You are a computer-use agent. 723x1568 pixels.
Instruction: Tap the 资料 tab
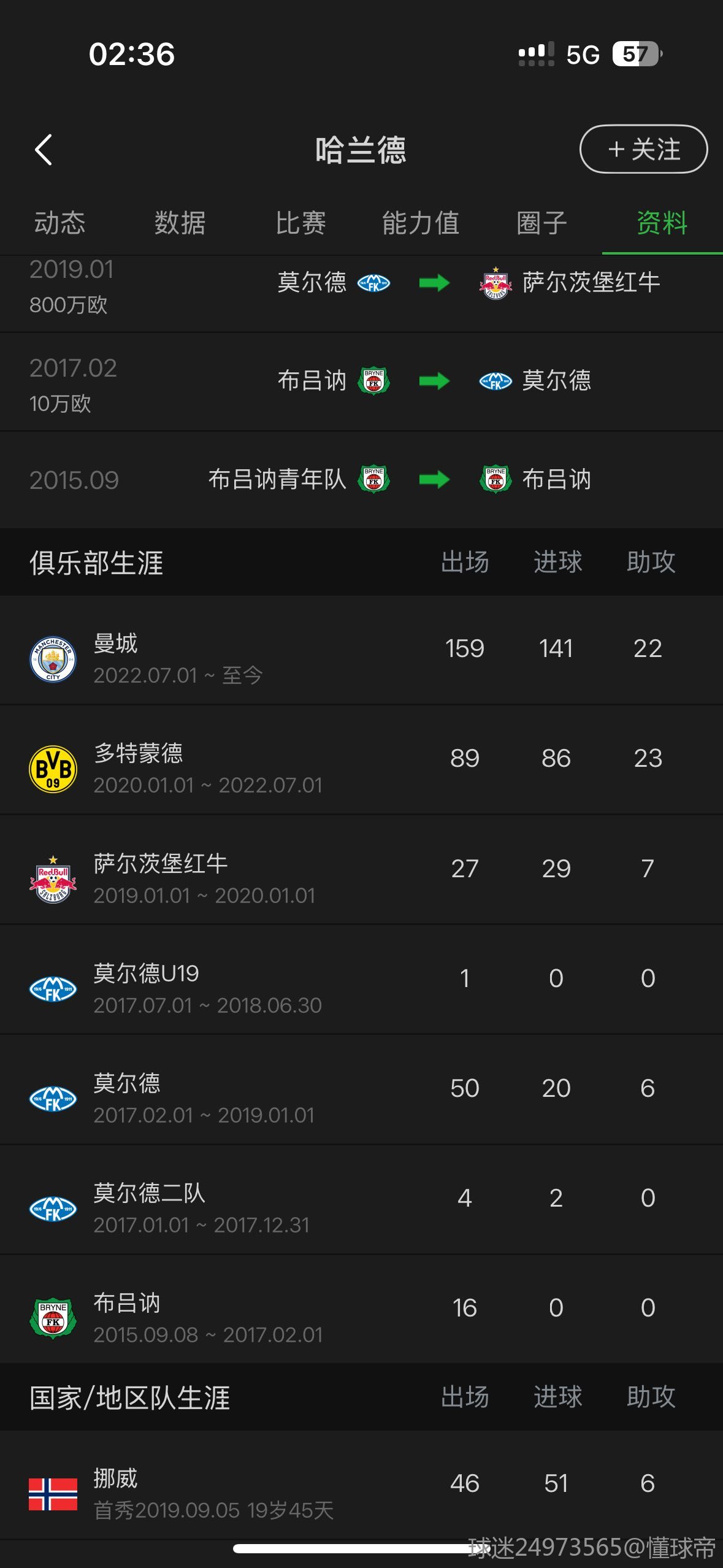(x=662, y=223)
